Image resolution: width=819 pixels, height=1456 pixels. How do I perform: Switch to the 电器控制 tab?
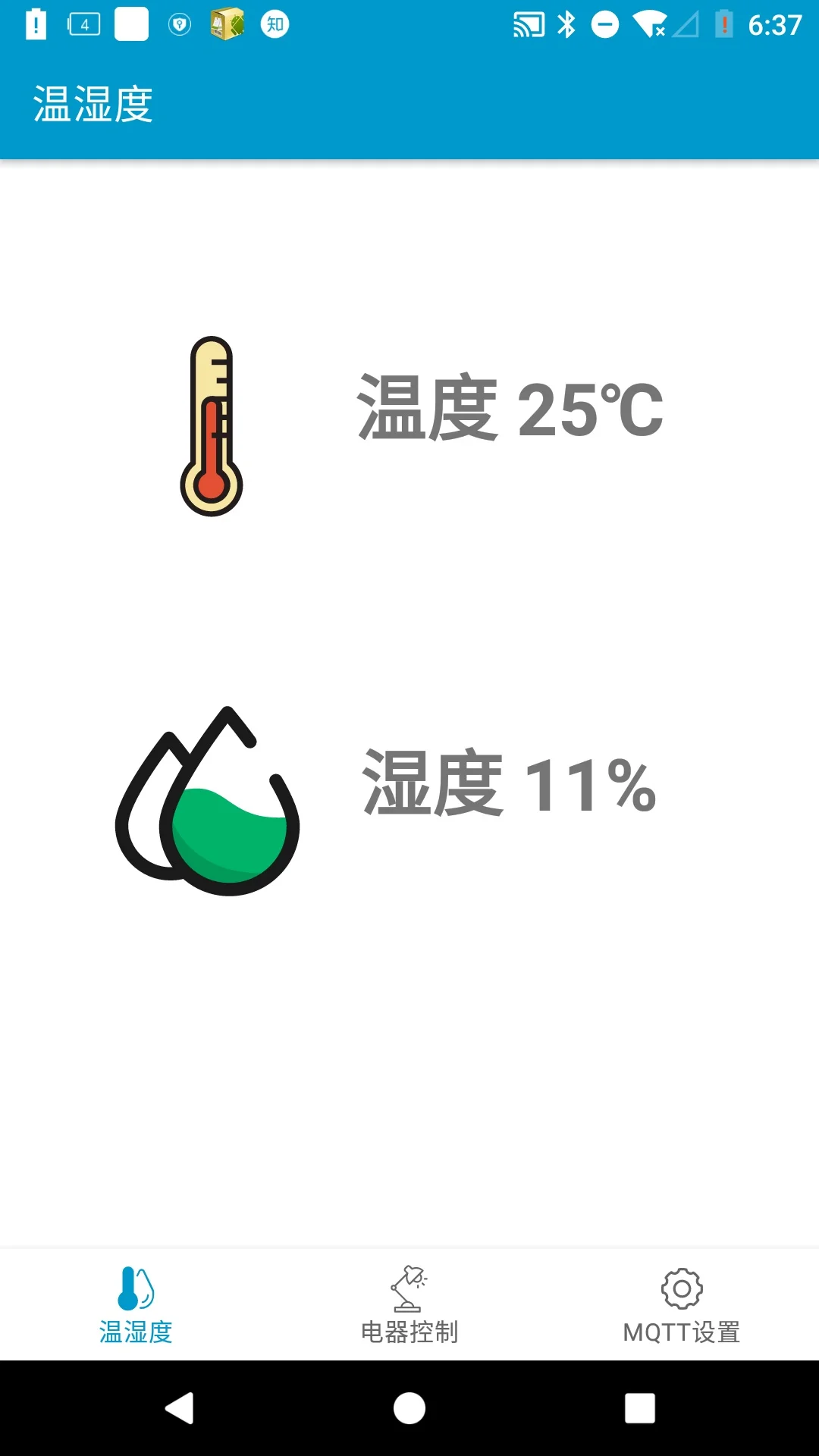point(409,1305)
